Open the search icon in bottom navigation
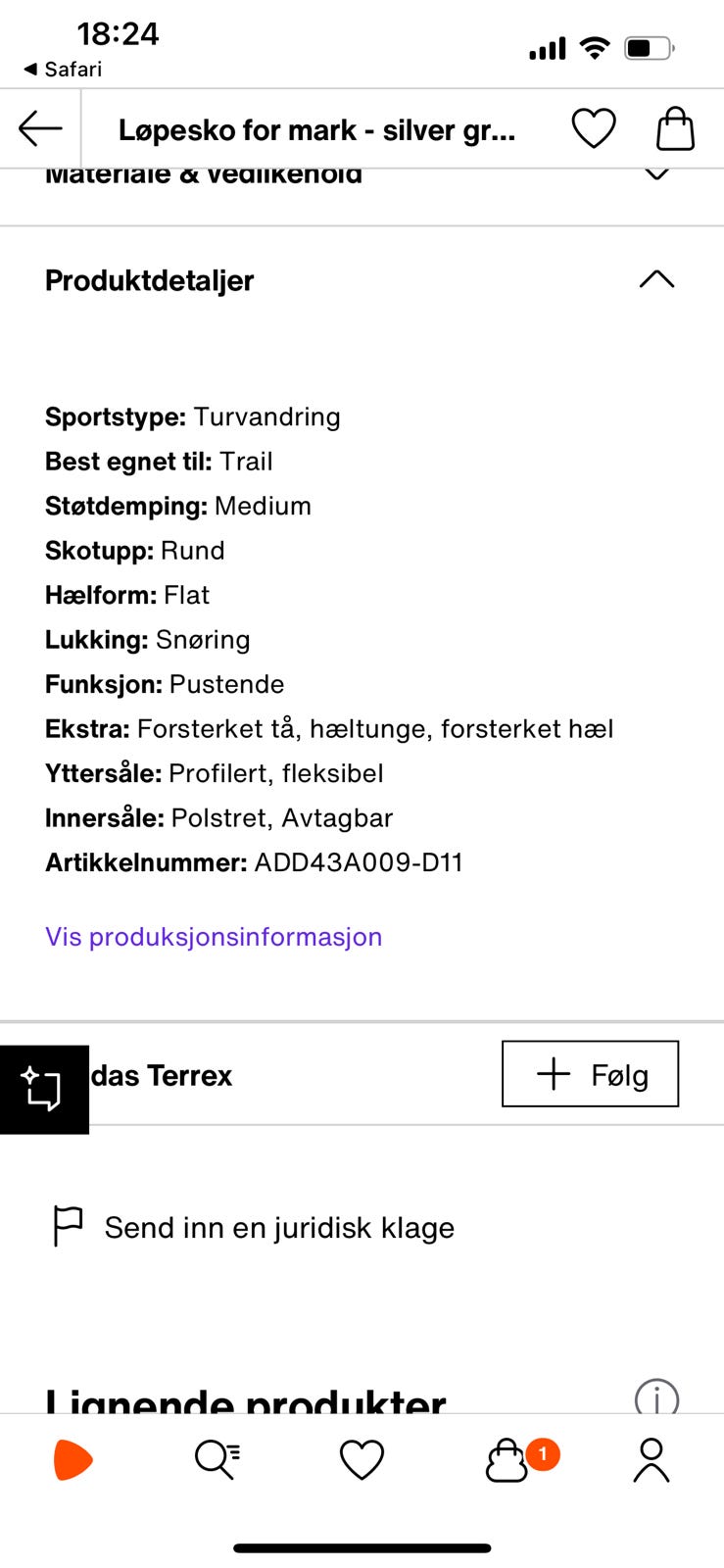 coord(217,1459)
